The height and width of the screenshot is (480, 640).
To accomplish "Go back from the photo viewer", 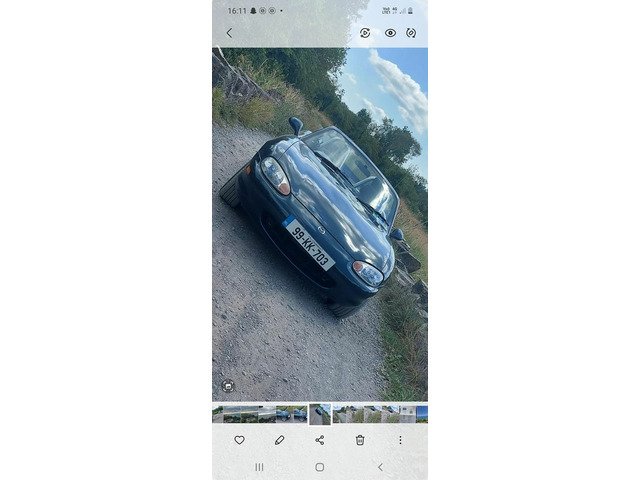I will (x=229, y=33).
